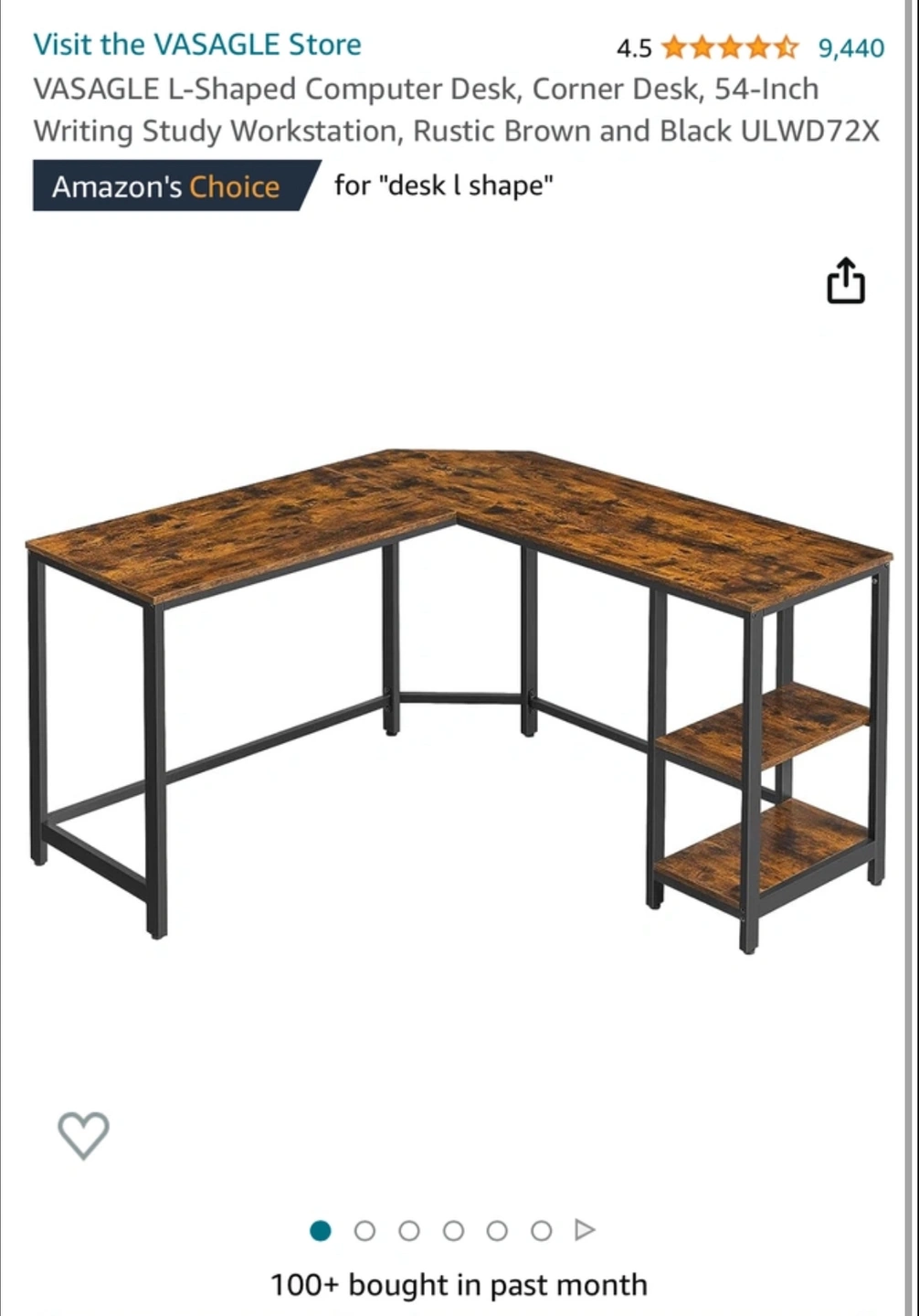Visit the VASAGLE Store link
This screenshot has height=1316, width=919.
coord(196,44)
